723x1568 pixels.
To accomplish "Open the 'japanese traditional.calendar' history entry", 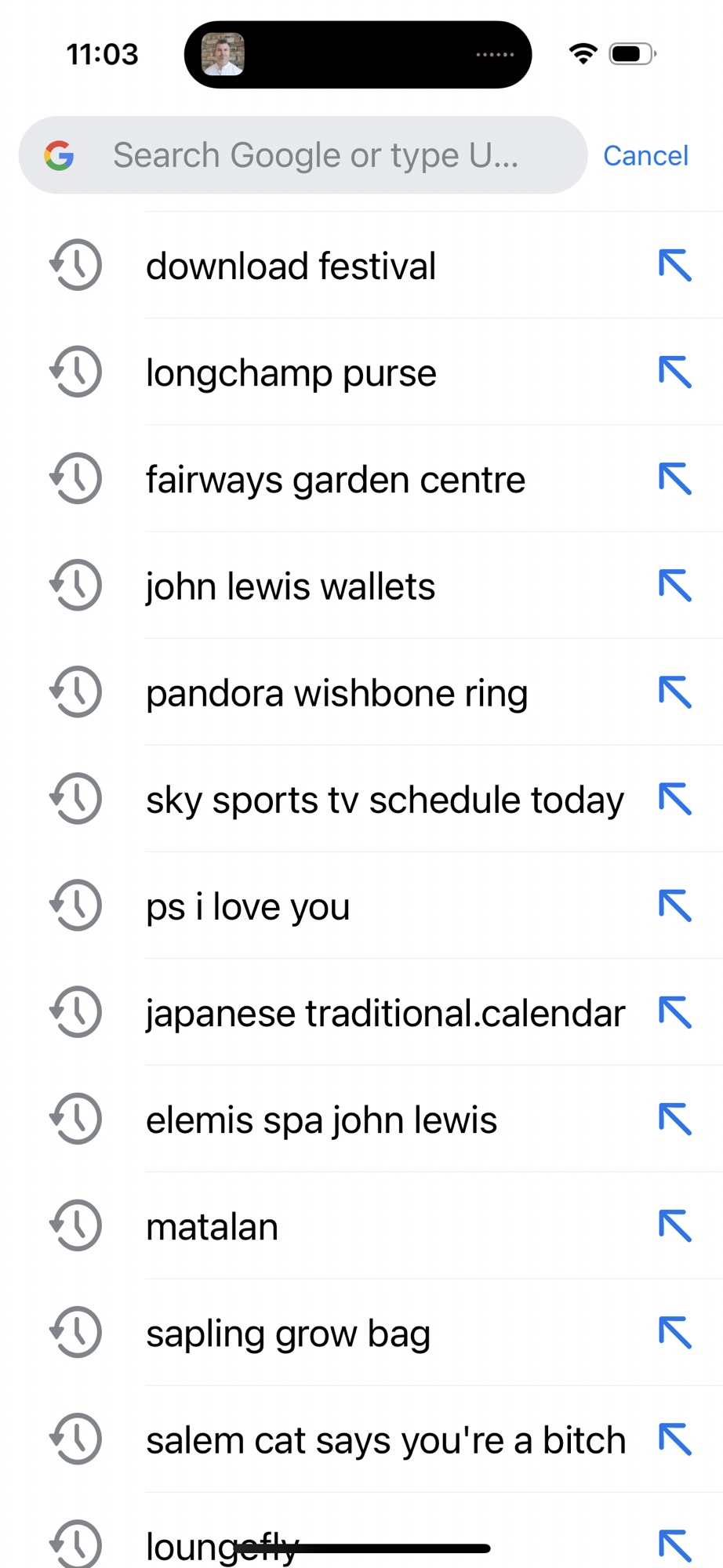I will click(384, 1013).
